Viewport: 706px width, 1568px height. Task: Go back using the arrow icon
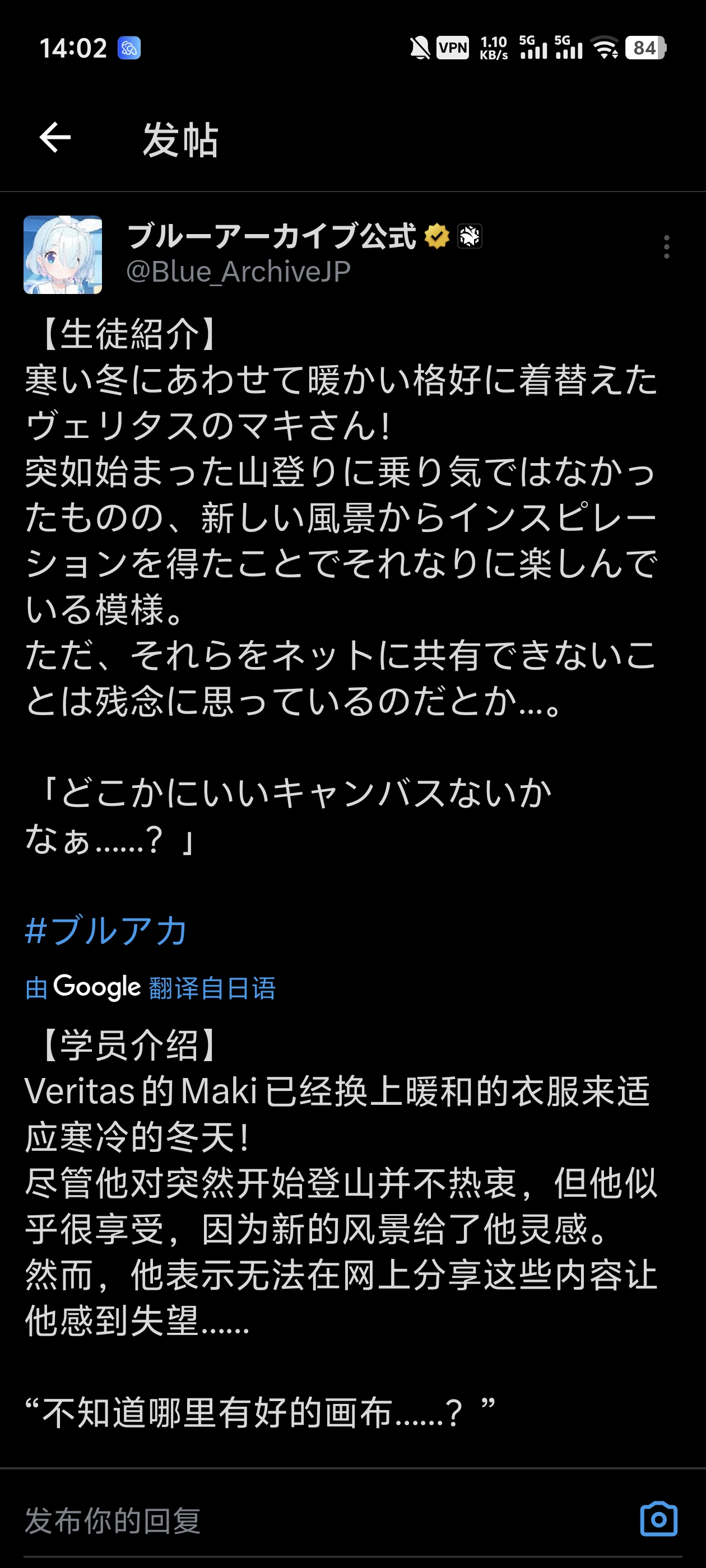55,138
